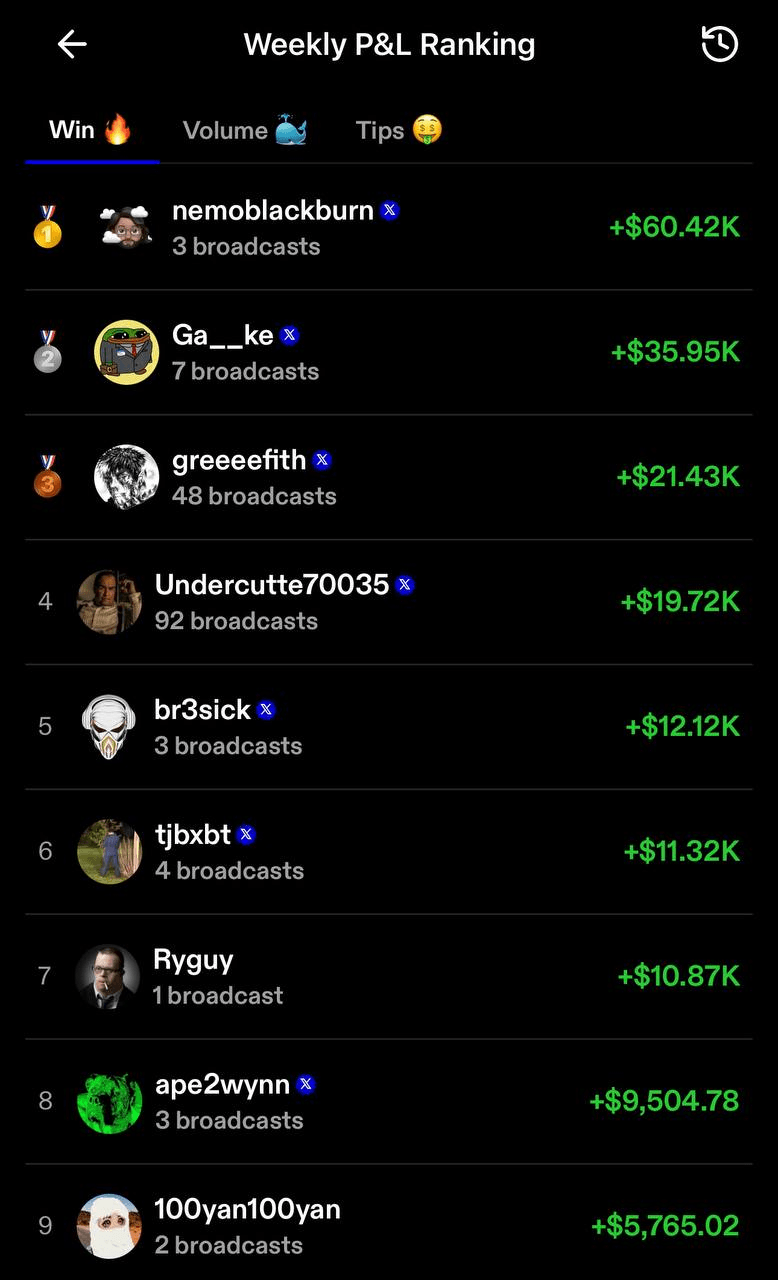Open Ryguy's profile row

point(388,977)
